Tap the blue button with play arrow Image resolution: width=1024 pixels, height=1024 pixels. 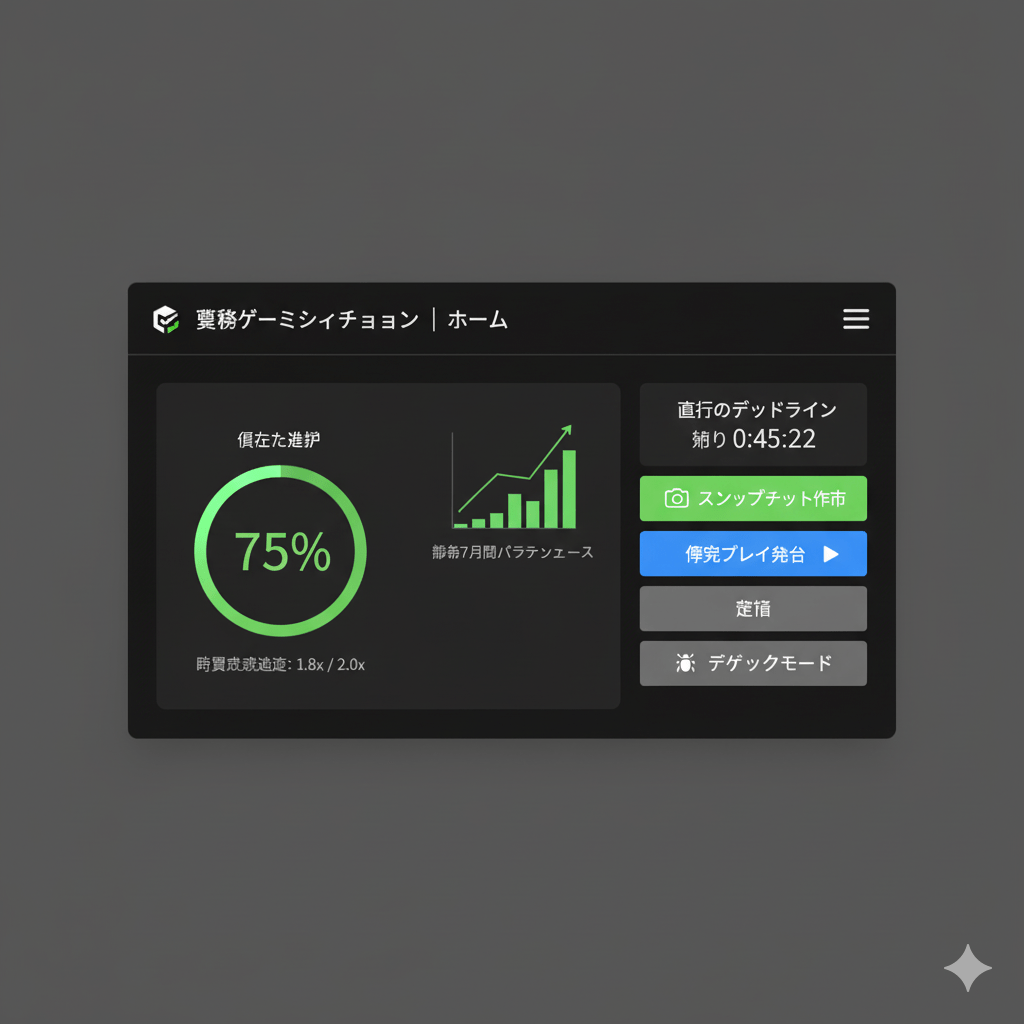point(753,554)
